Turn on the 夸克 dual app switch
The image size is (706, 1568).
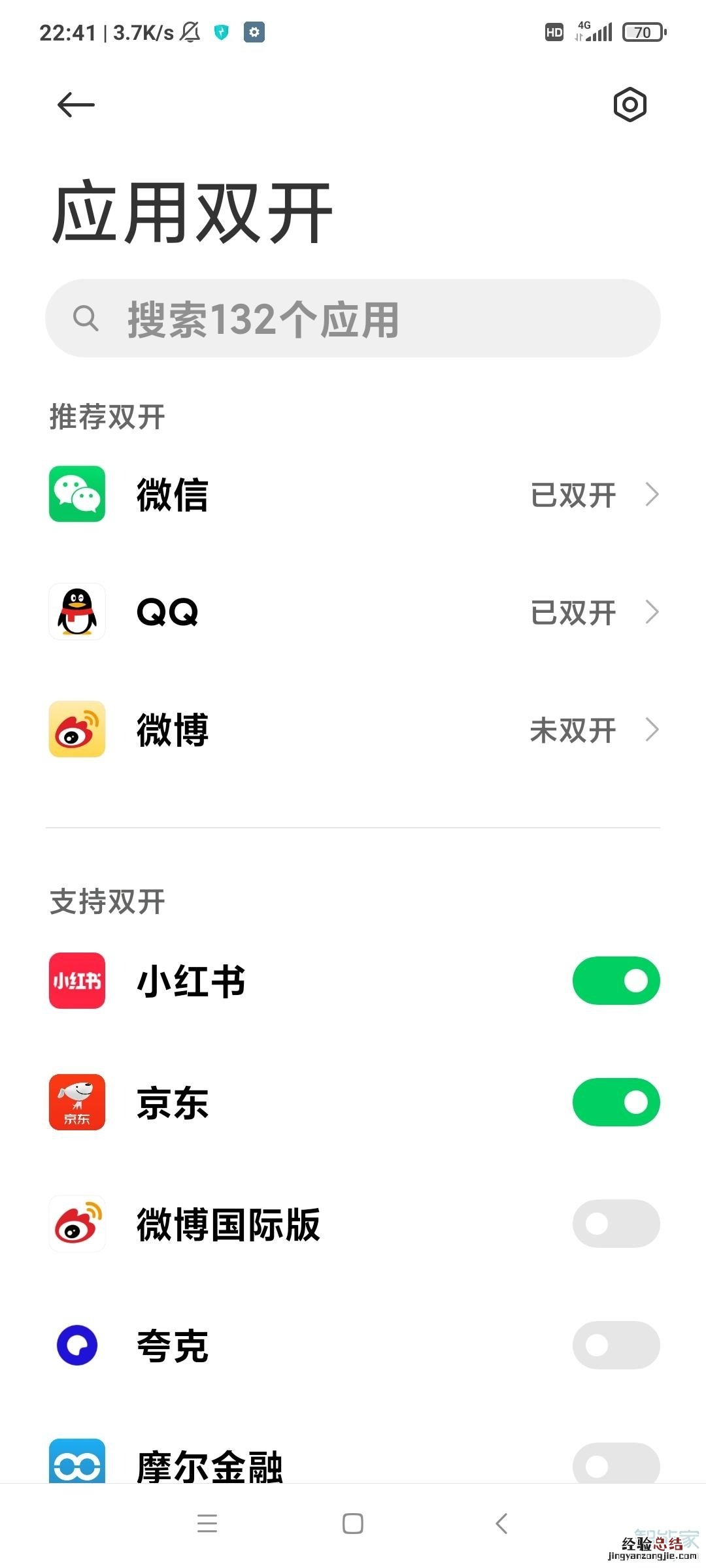pyautogui.click(x=616, y=1345)
